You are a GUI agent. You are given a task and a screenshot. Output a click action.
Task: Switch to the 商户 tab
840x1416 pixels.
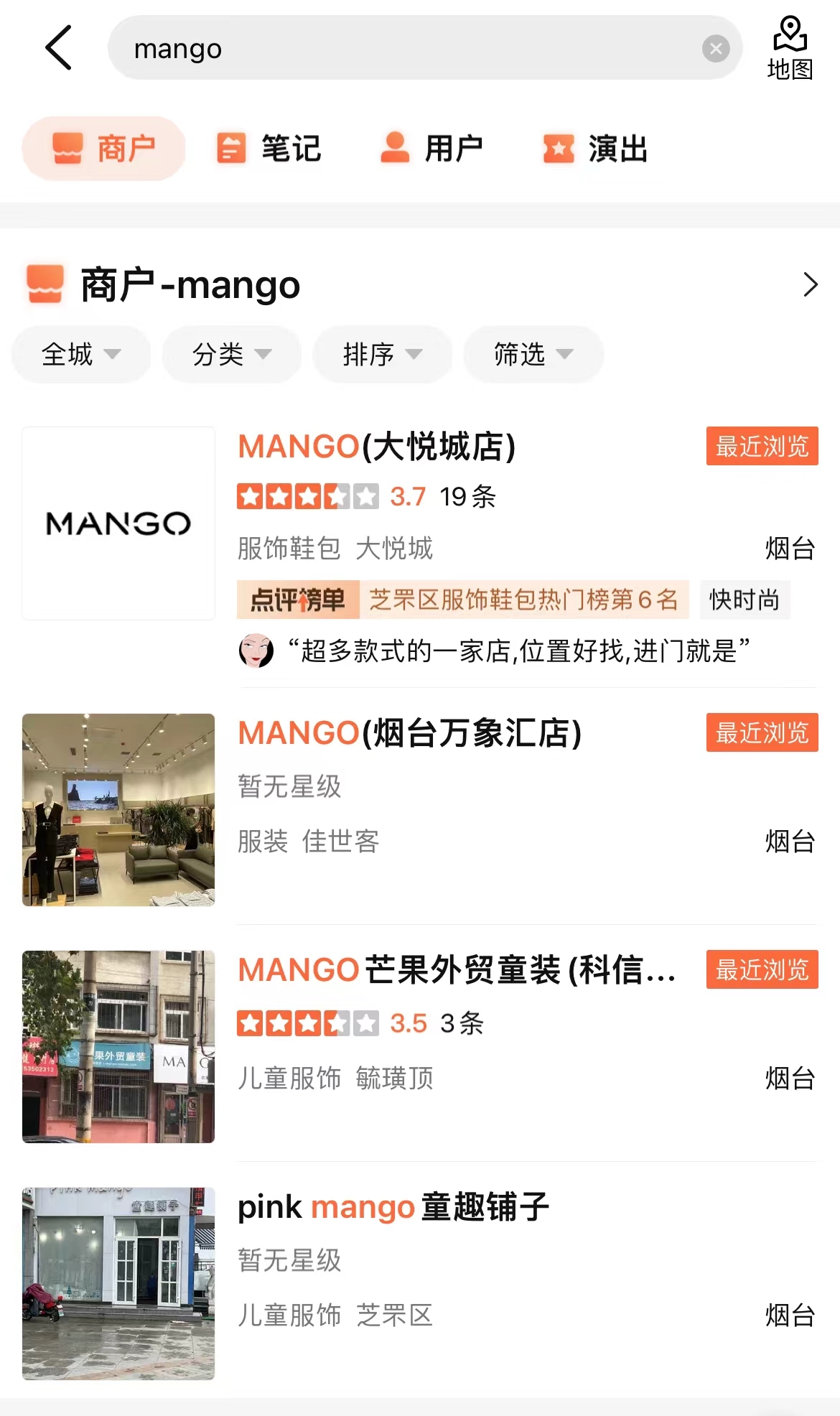104,149
